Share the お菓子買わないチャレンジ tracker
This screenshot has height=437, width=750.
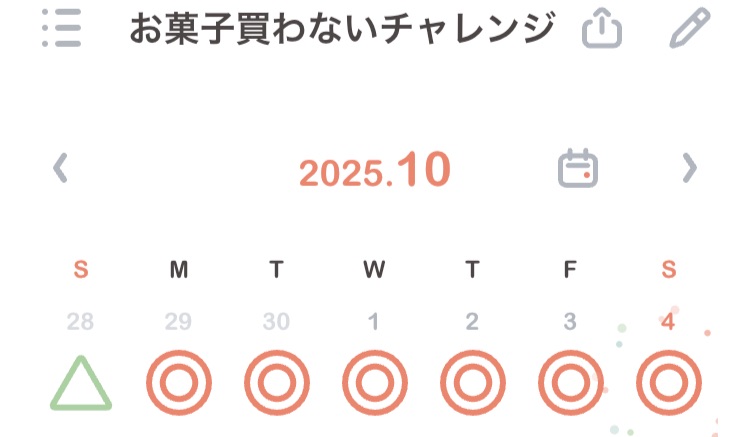click(x=602, y=30)
